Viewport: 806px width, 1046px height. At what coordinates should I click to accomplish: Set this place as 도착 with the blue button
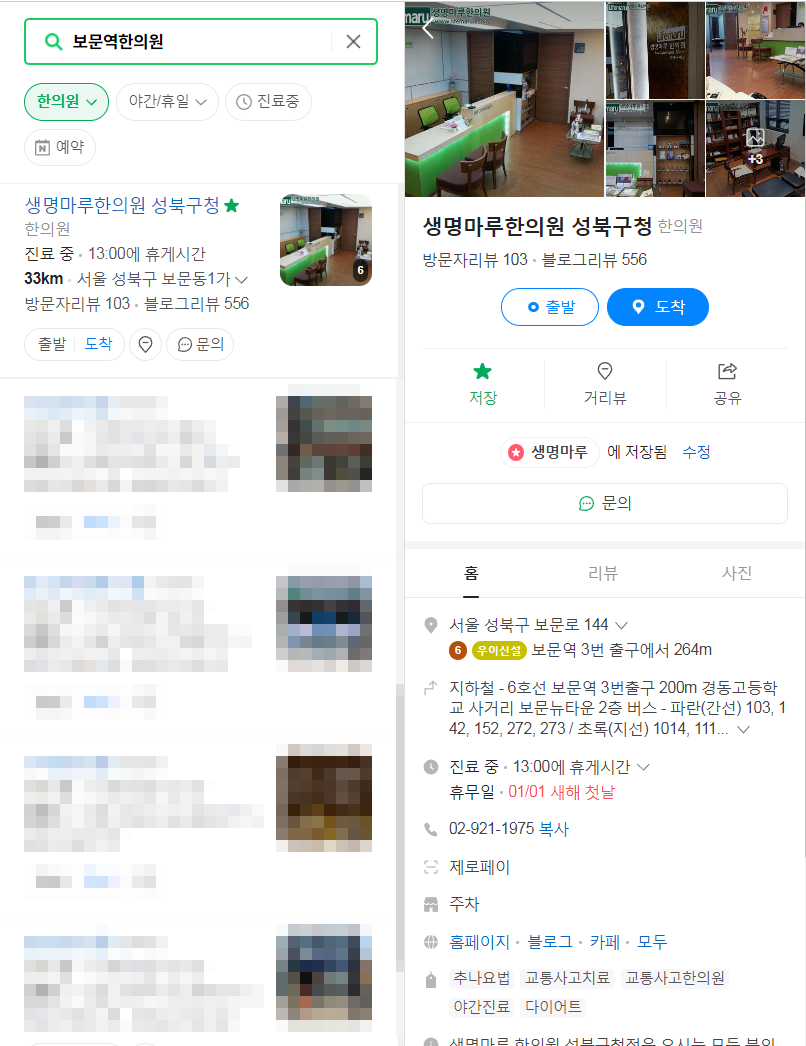(657, 307)
